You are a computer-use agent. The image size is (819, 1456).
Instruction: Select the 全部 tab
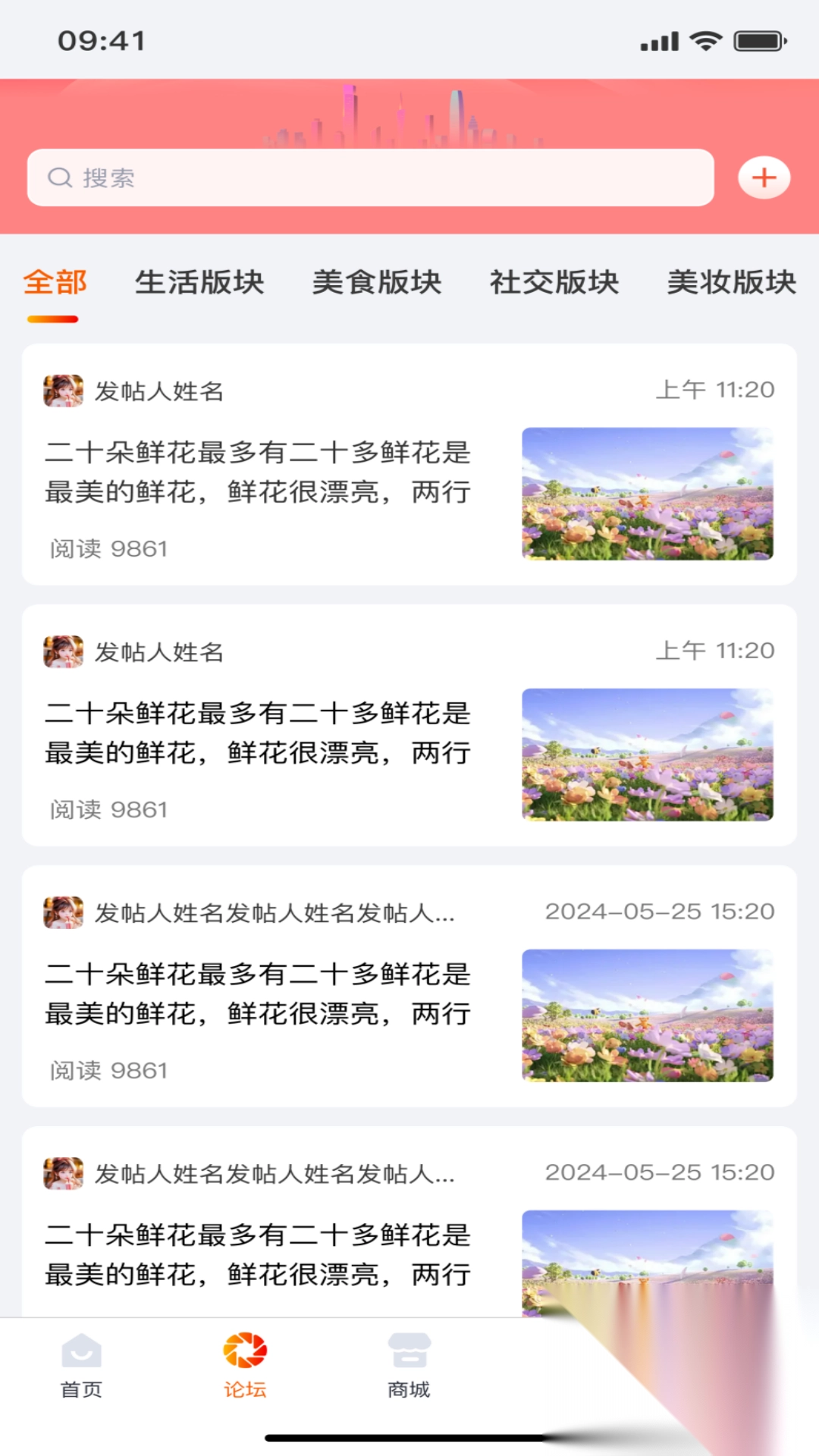55,281
